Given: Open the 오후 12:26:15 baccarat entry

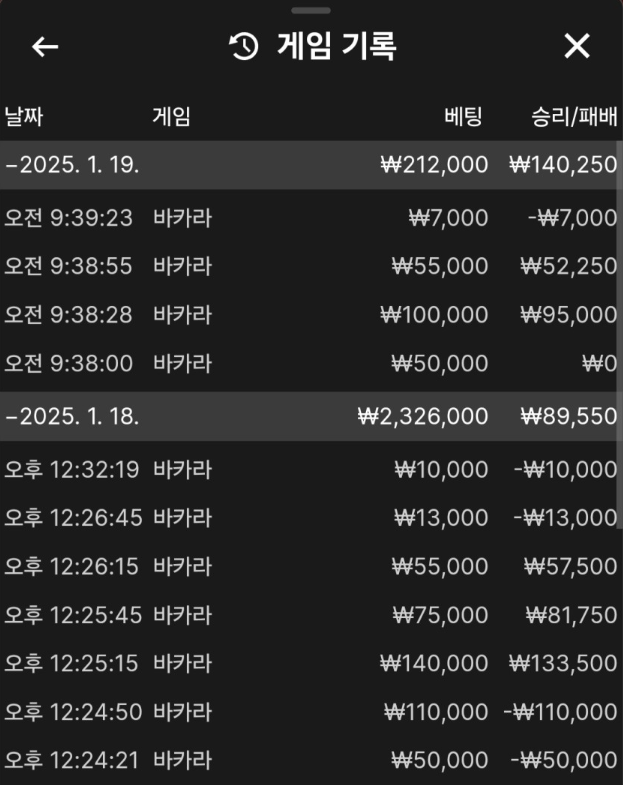Looking at the screenshot, I should [310, 566].
